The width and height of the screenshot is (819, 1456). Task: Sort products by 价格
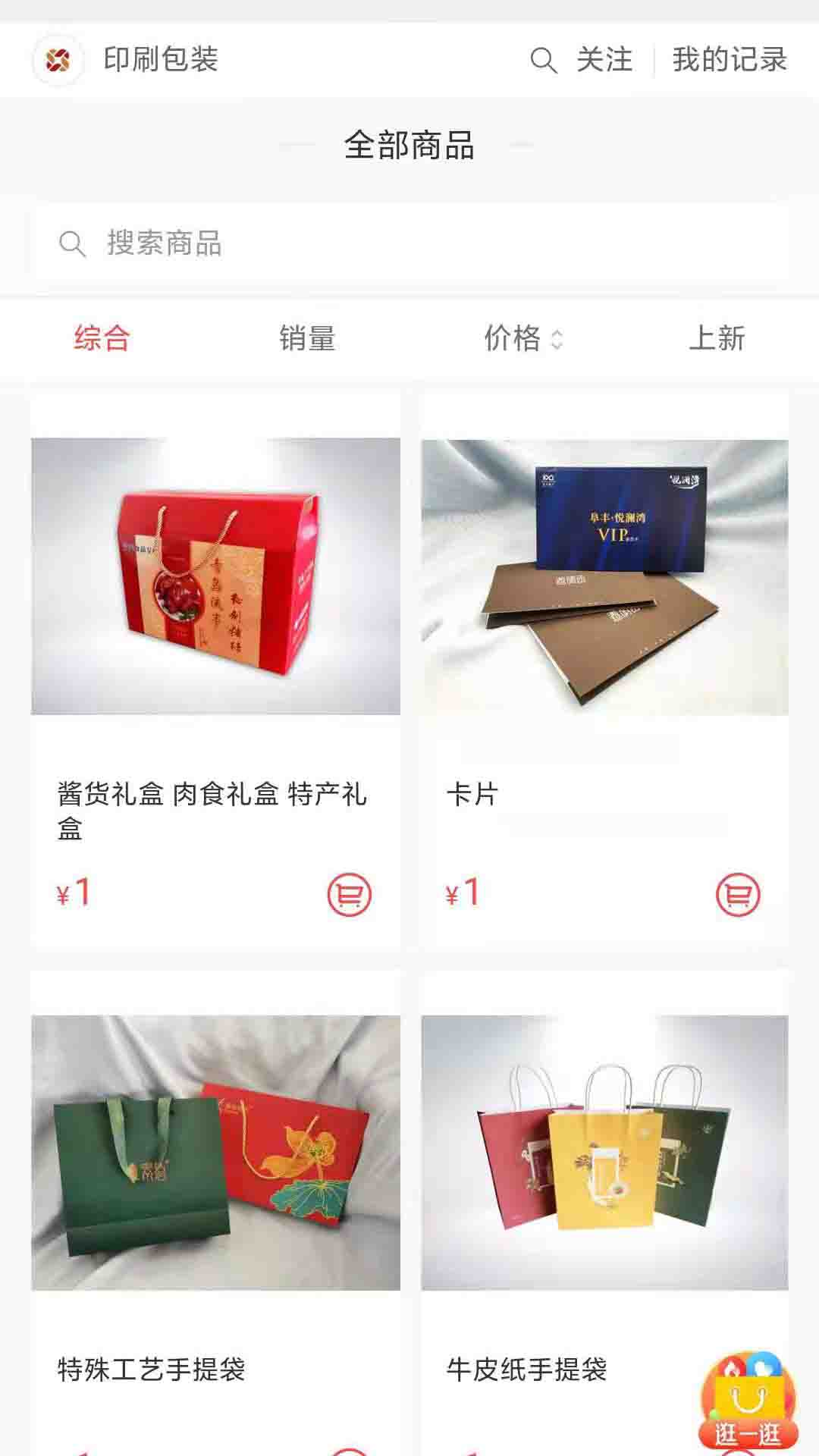pyautogui.click(x=522, y=338)
